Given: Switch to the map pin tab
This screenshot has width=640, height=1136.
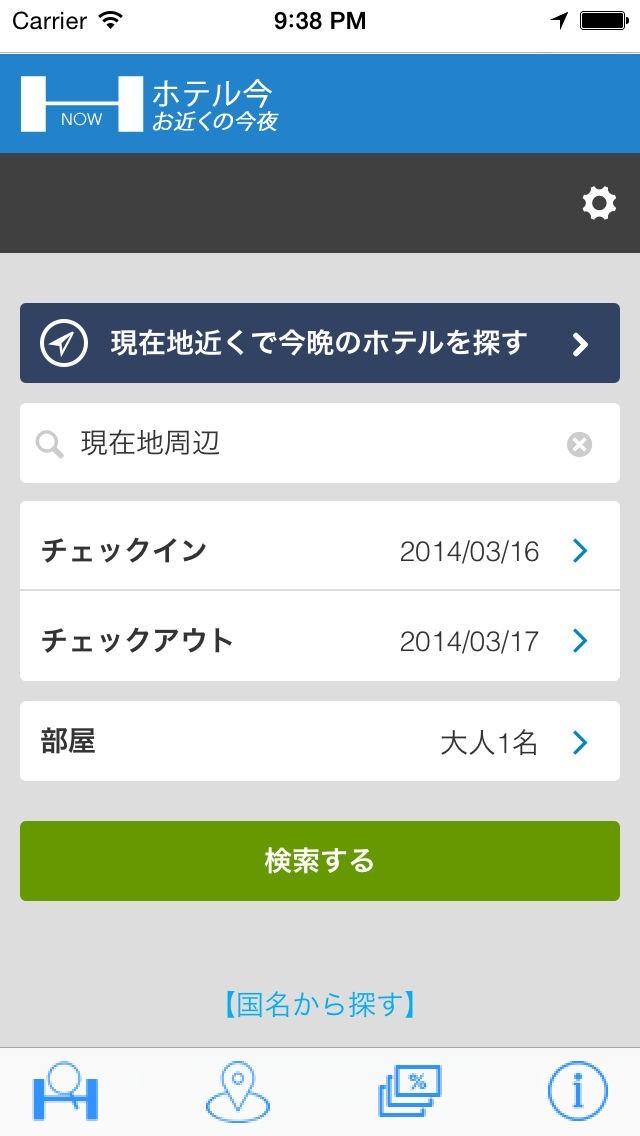Looking at the screenshot, I should point(237,1092).
